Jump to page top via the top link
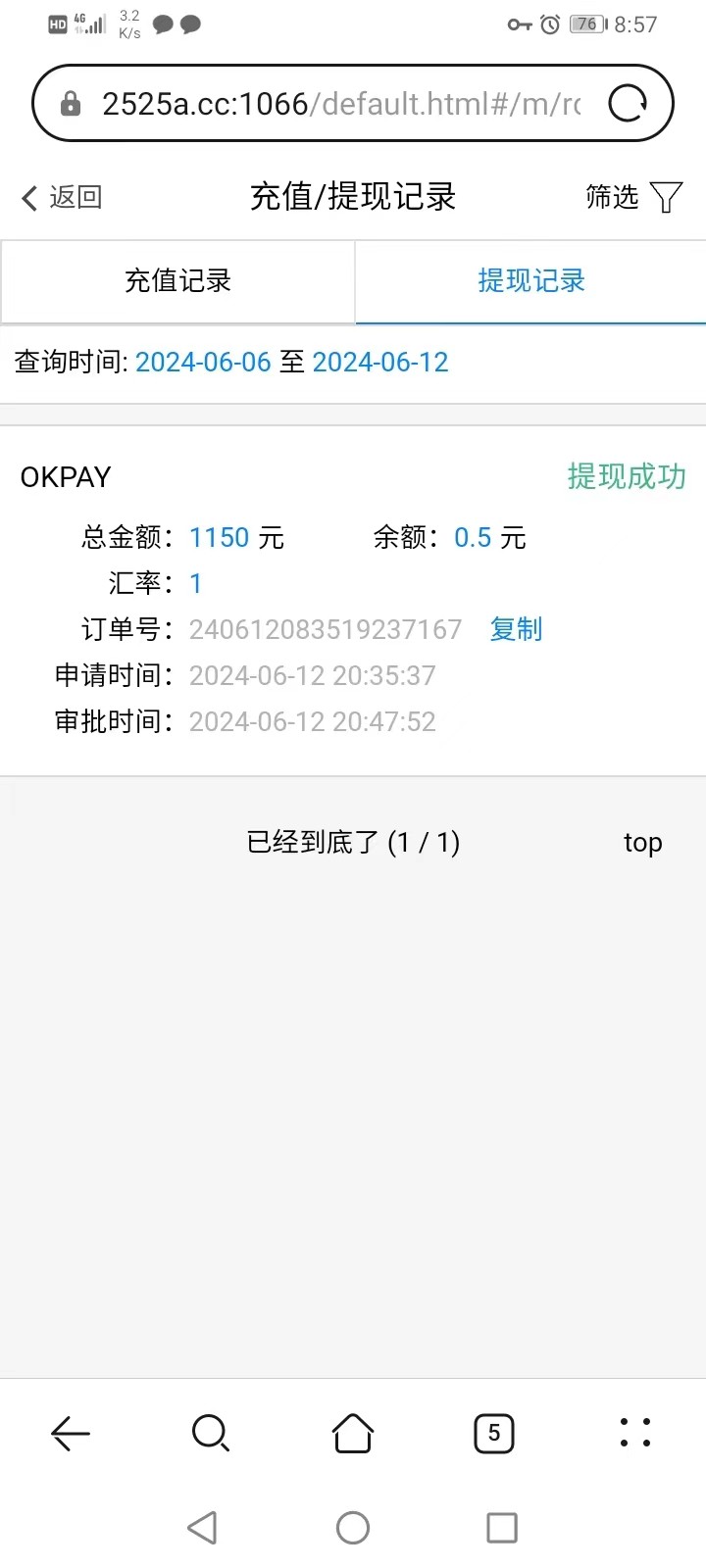 coord(642,842)
